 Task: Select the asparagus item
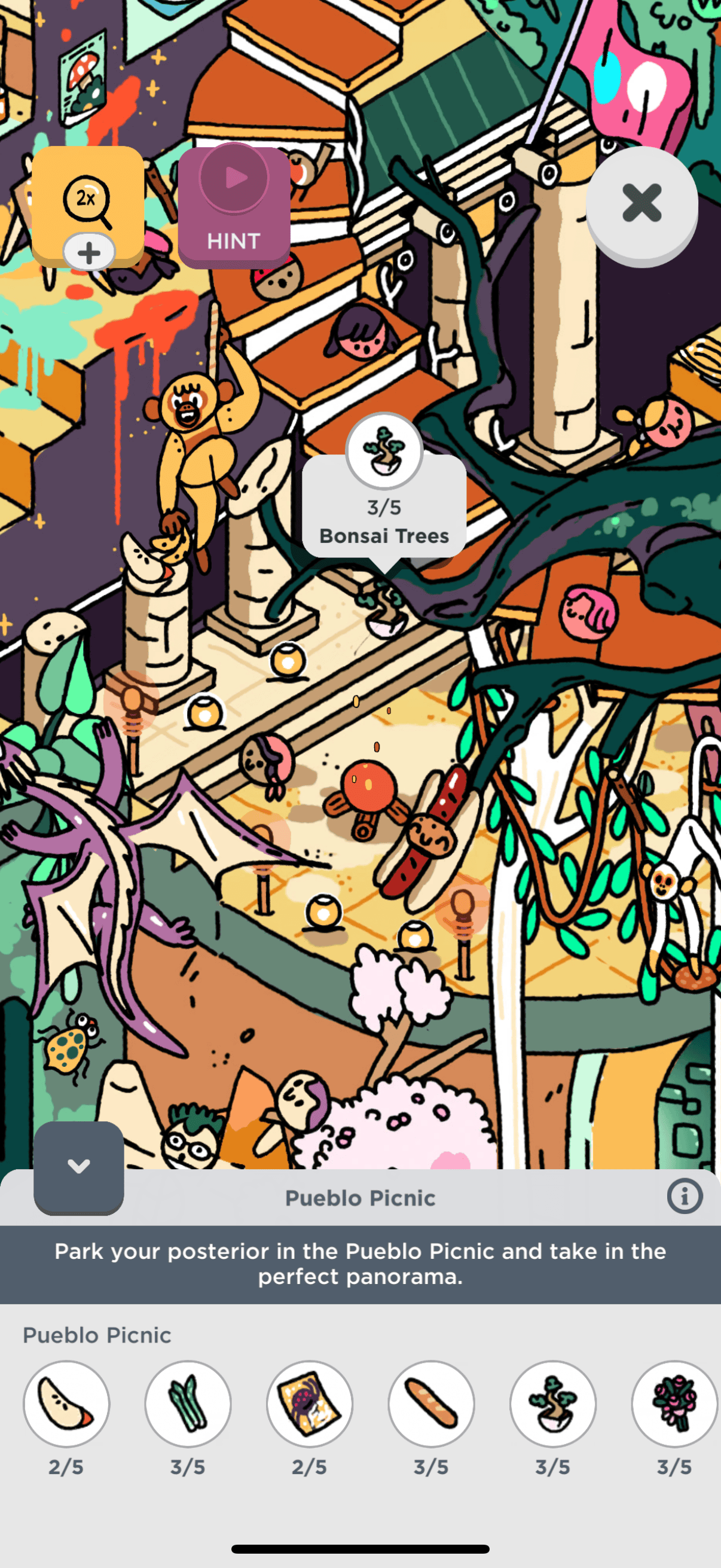point(188,1404)
